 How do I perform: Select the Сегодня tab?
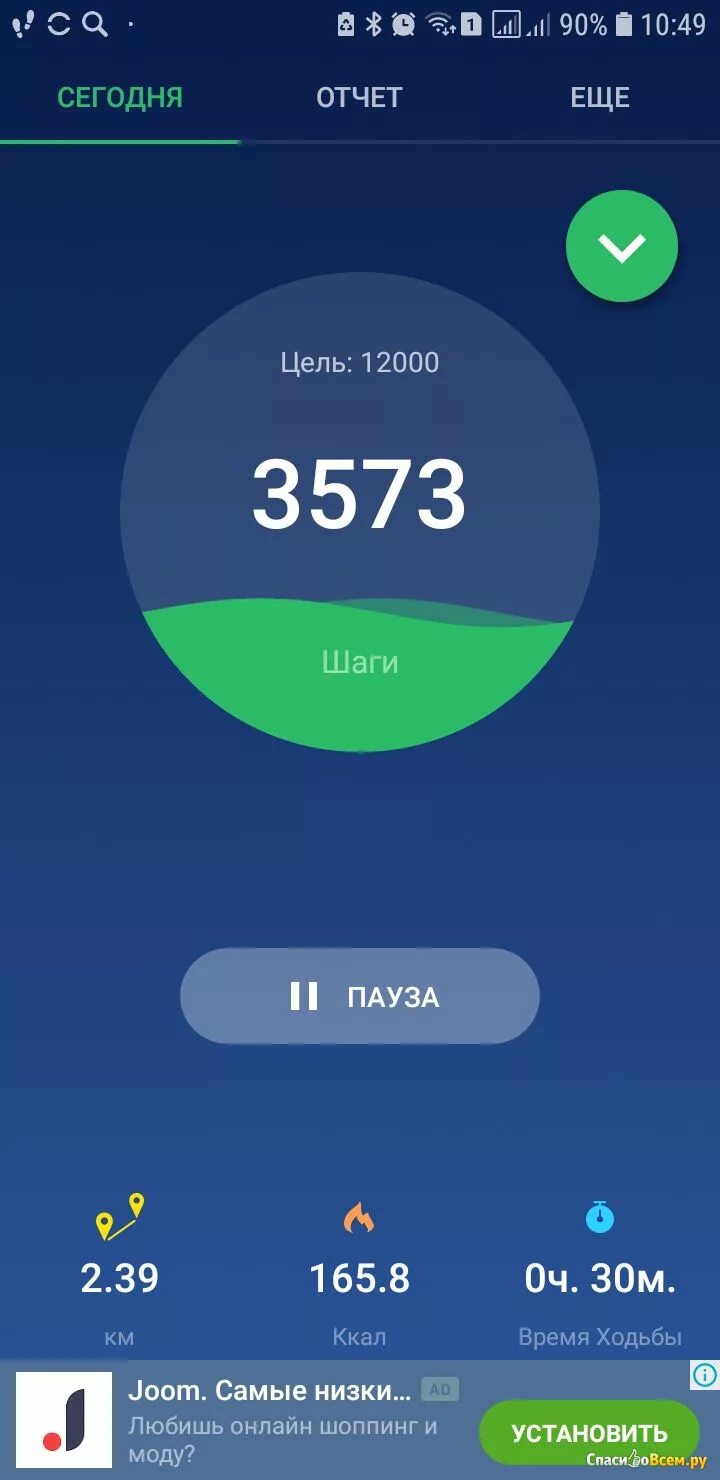point(120,98)
